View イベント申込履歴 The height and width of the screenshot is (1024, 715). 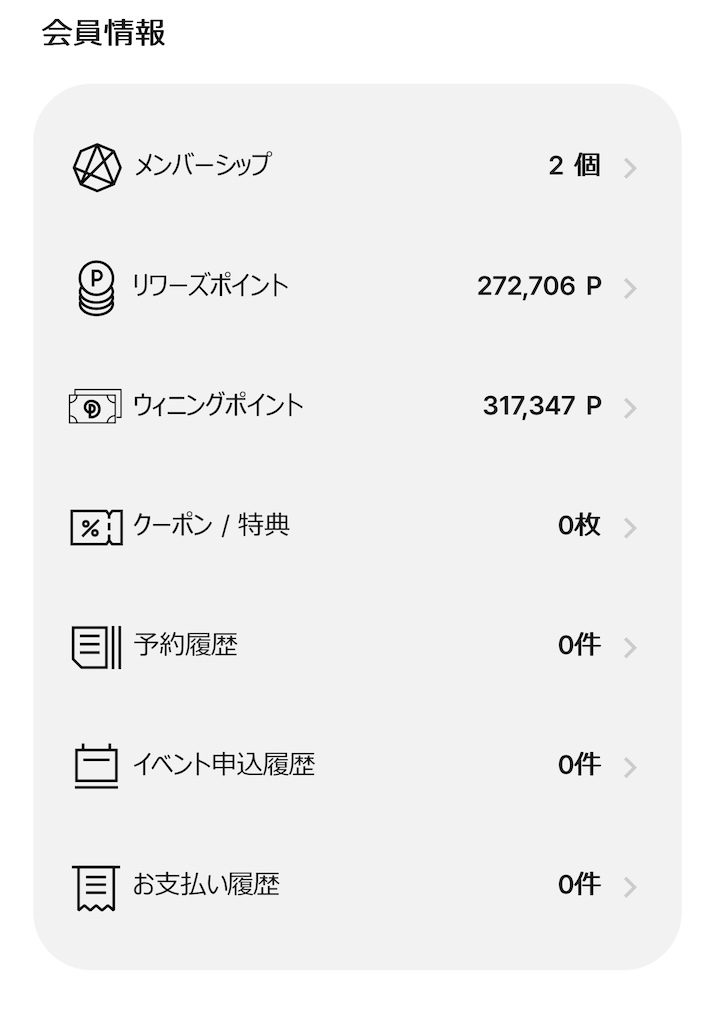(356, 766)
